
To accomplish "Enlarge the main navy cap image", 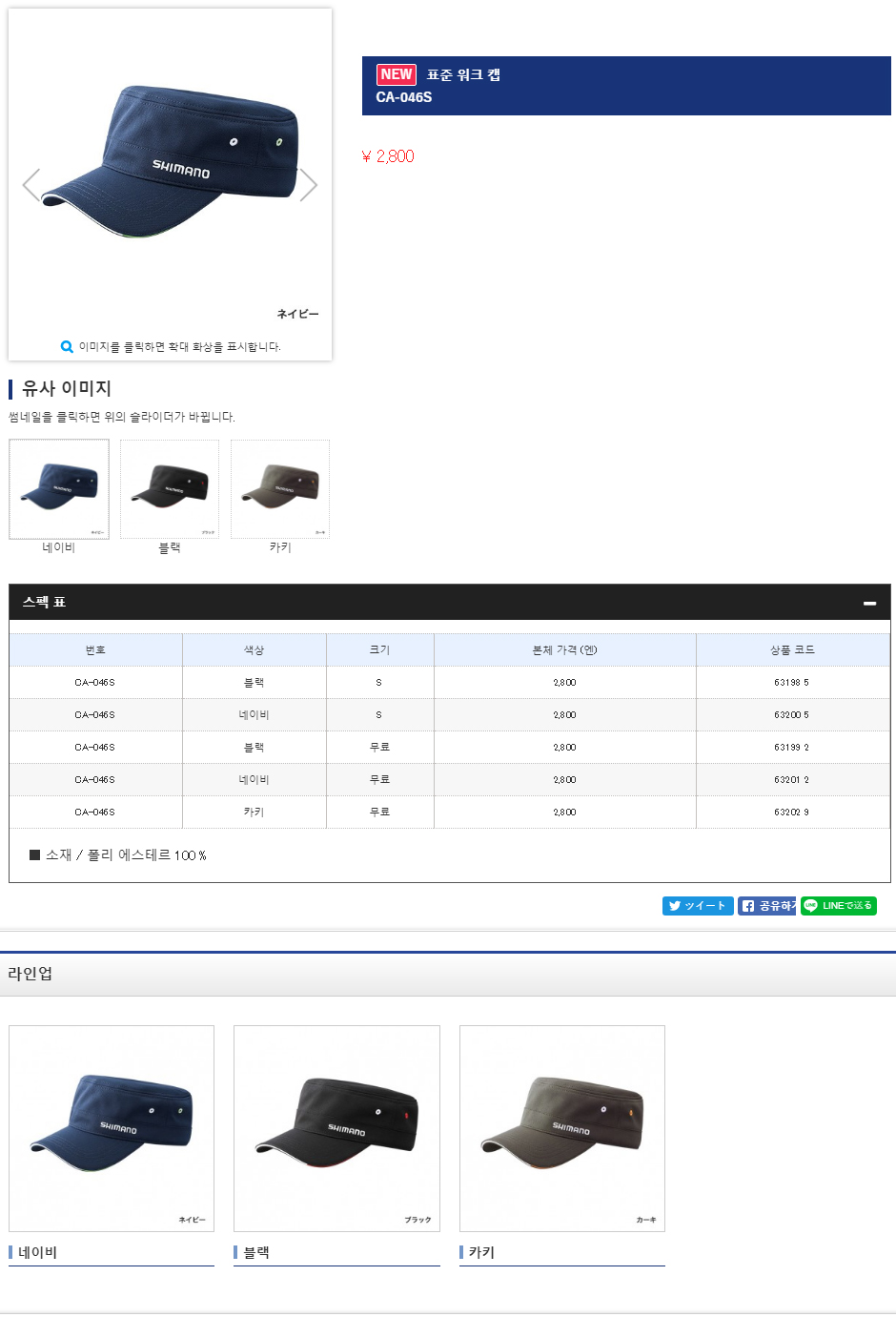I will pyautogui.click(x=172, y=162).
